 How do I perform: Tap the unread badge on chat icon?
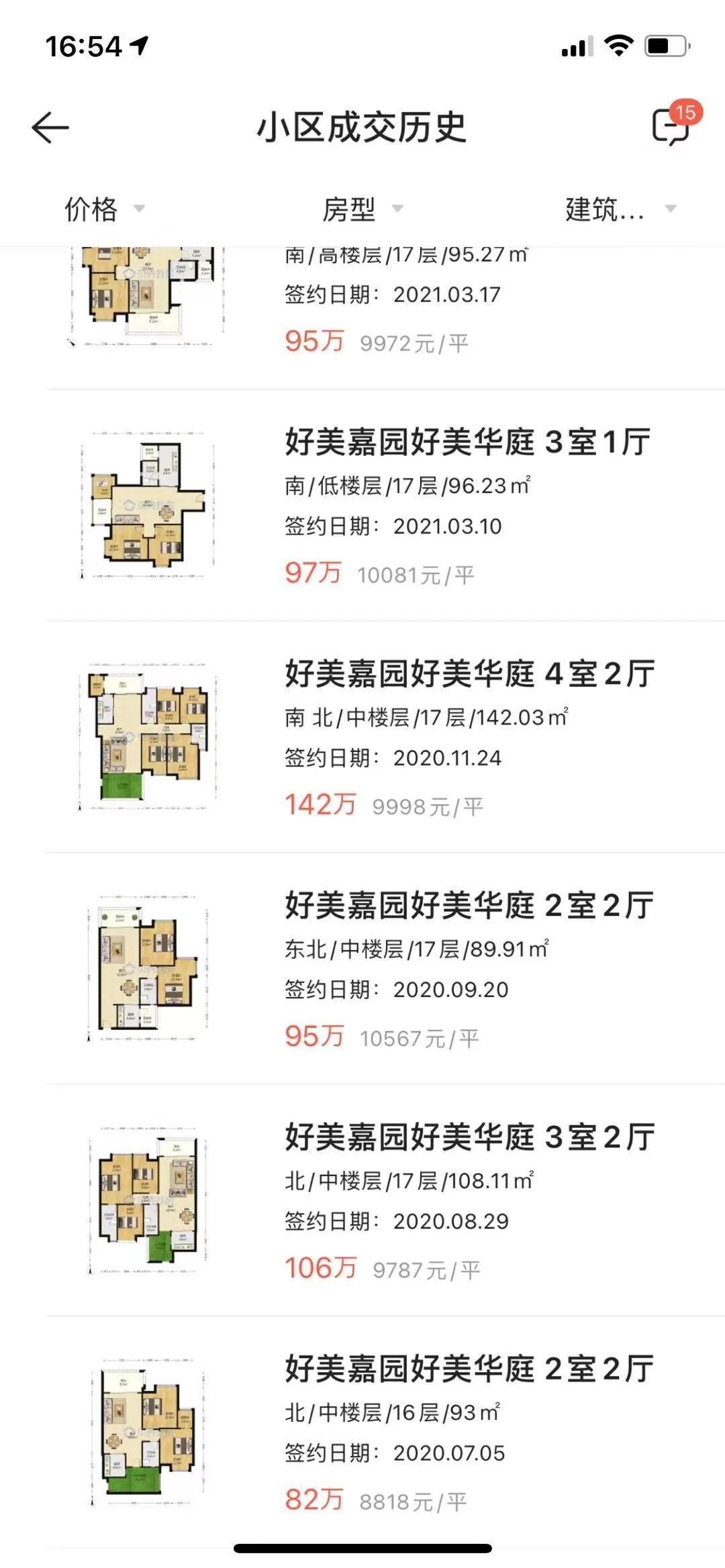686,113
